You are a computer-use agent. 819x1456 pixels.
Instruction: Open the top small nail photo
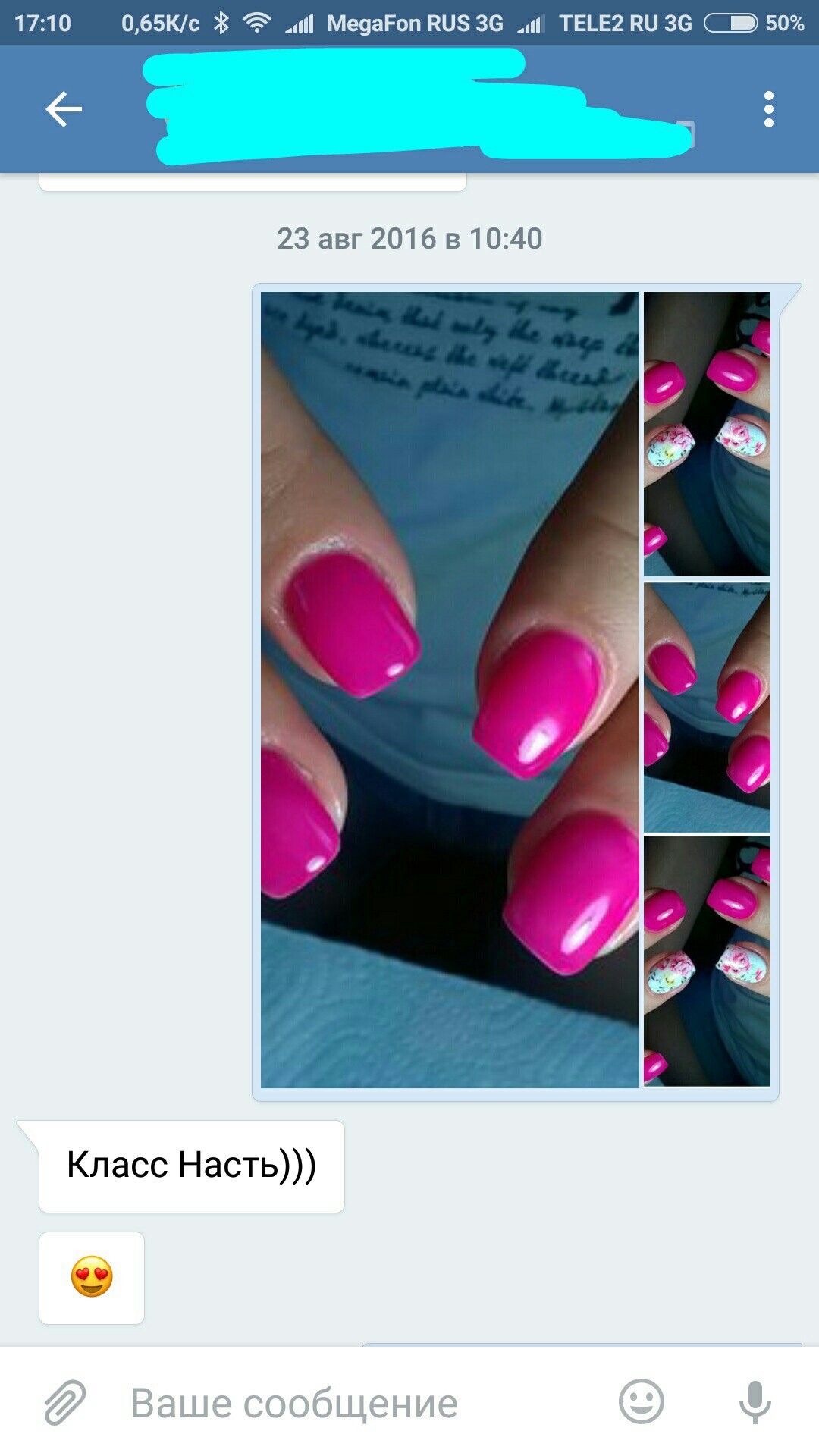(707, 434)
